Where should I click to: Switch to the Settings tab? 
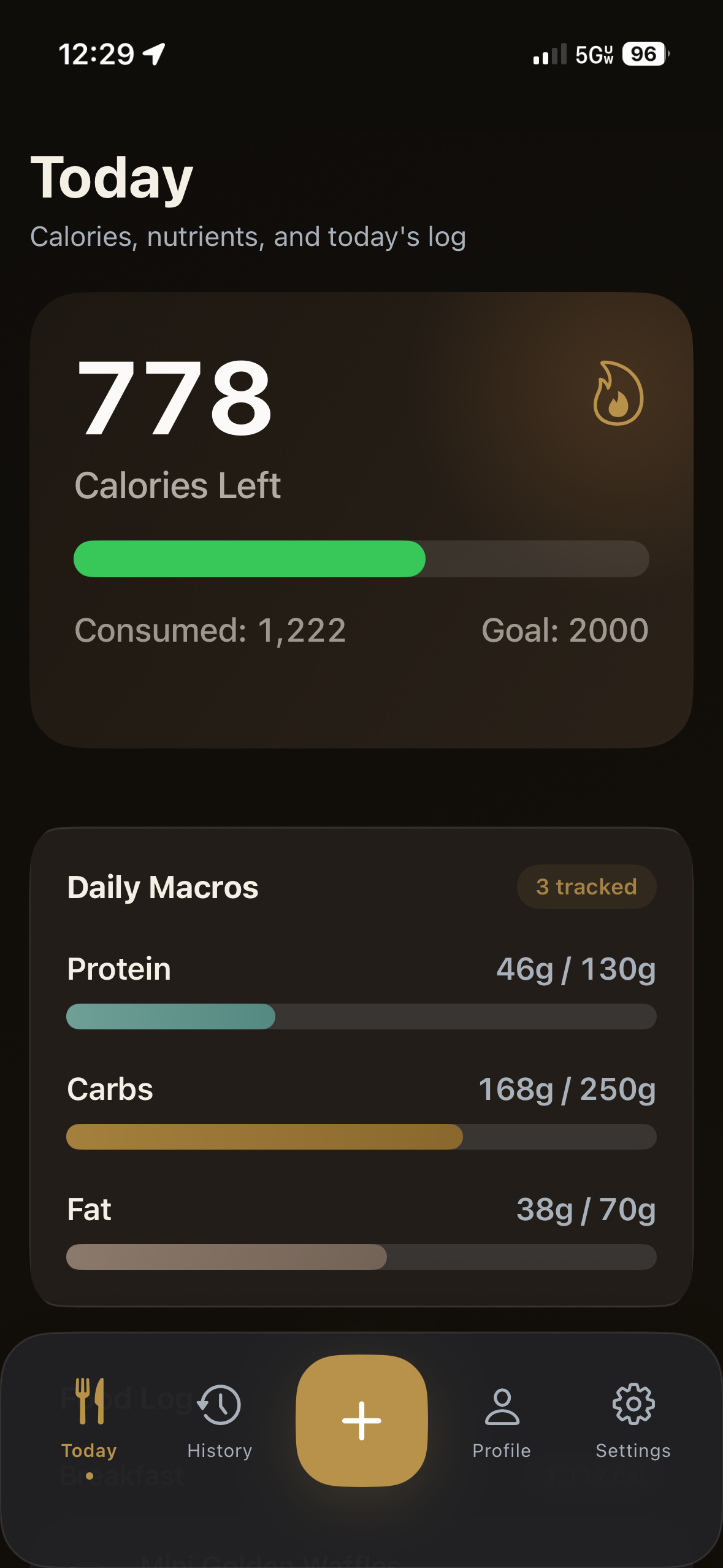(633, 1423)
